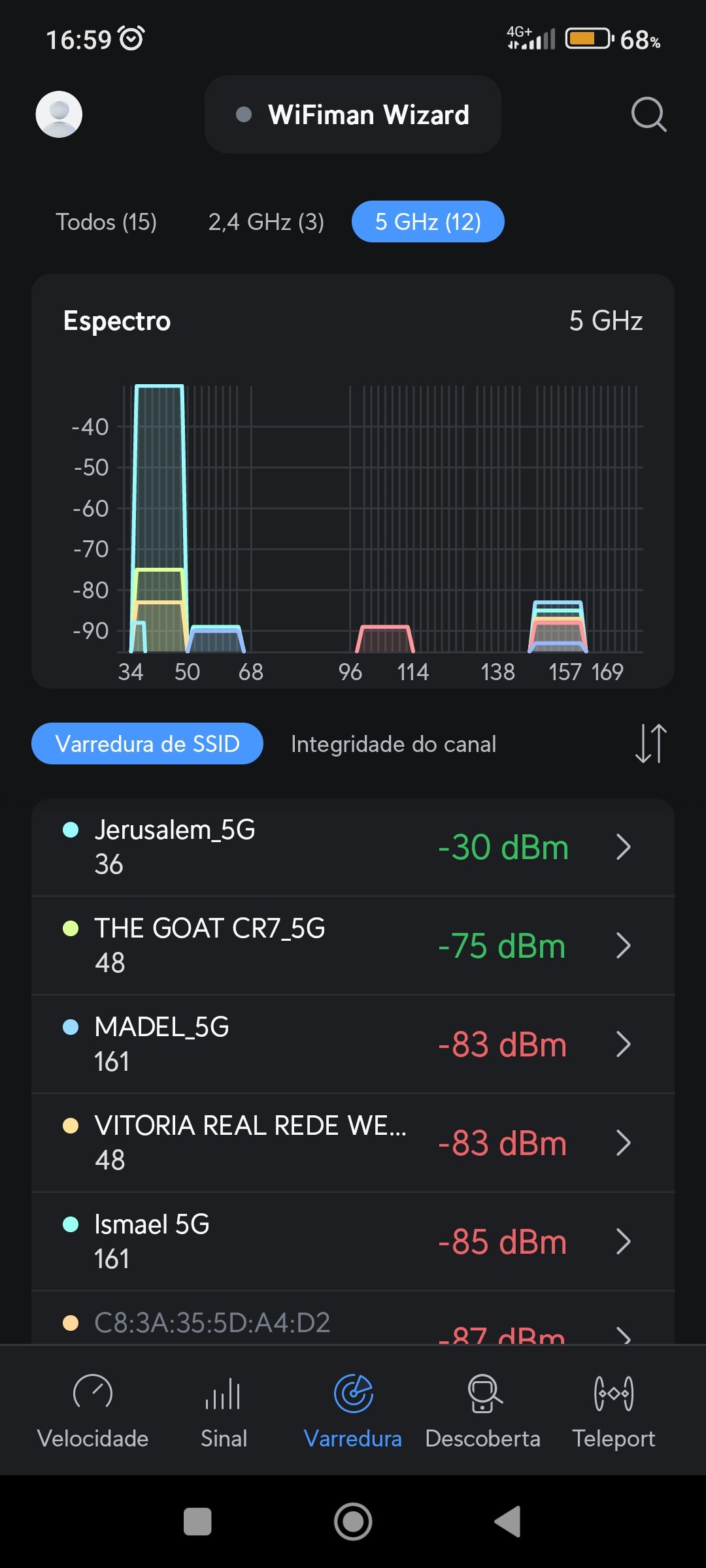Open THE GOAT CR7_5G network details
Screen dimensions: 706x1568
[353, 945]
